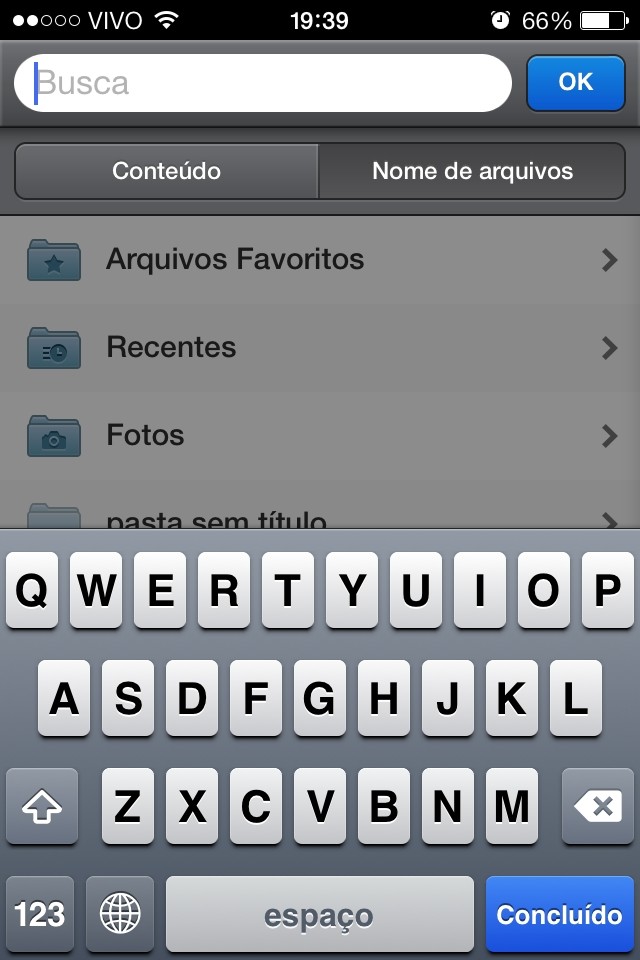This screenshot has width=640, height=960.
Task: Select the Nome de arquivos tab
Action: click(472, 171)
